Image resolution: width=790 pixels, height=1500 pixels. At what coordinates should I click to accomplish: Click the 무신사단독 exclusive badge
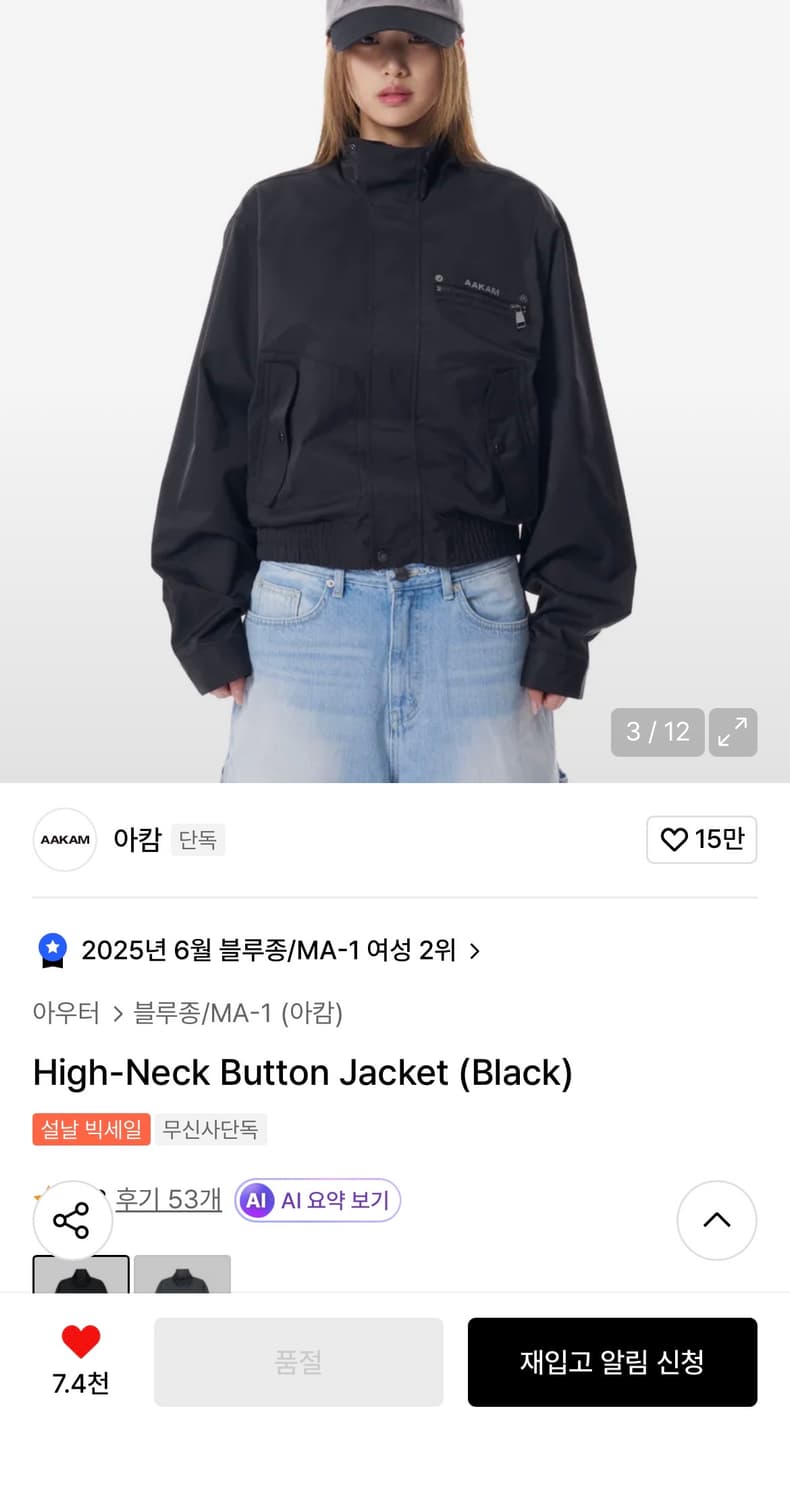(211, 1130)
